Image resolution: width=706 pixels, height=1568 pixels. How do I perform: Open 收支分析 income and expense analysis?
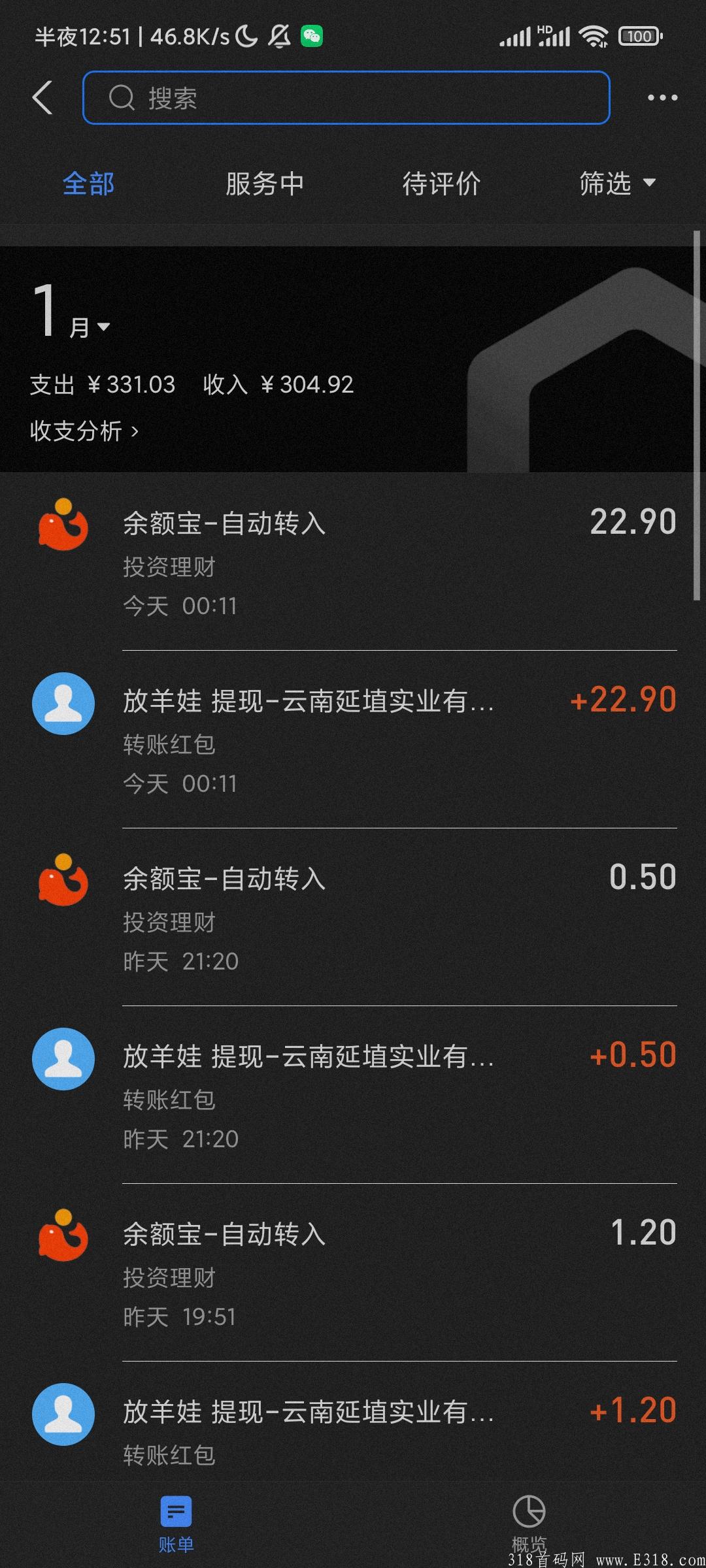tap(84, 431)
